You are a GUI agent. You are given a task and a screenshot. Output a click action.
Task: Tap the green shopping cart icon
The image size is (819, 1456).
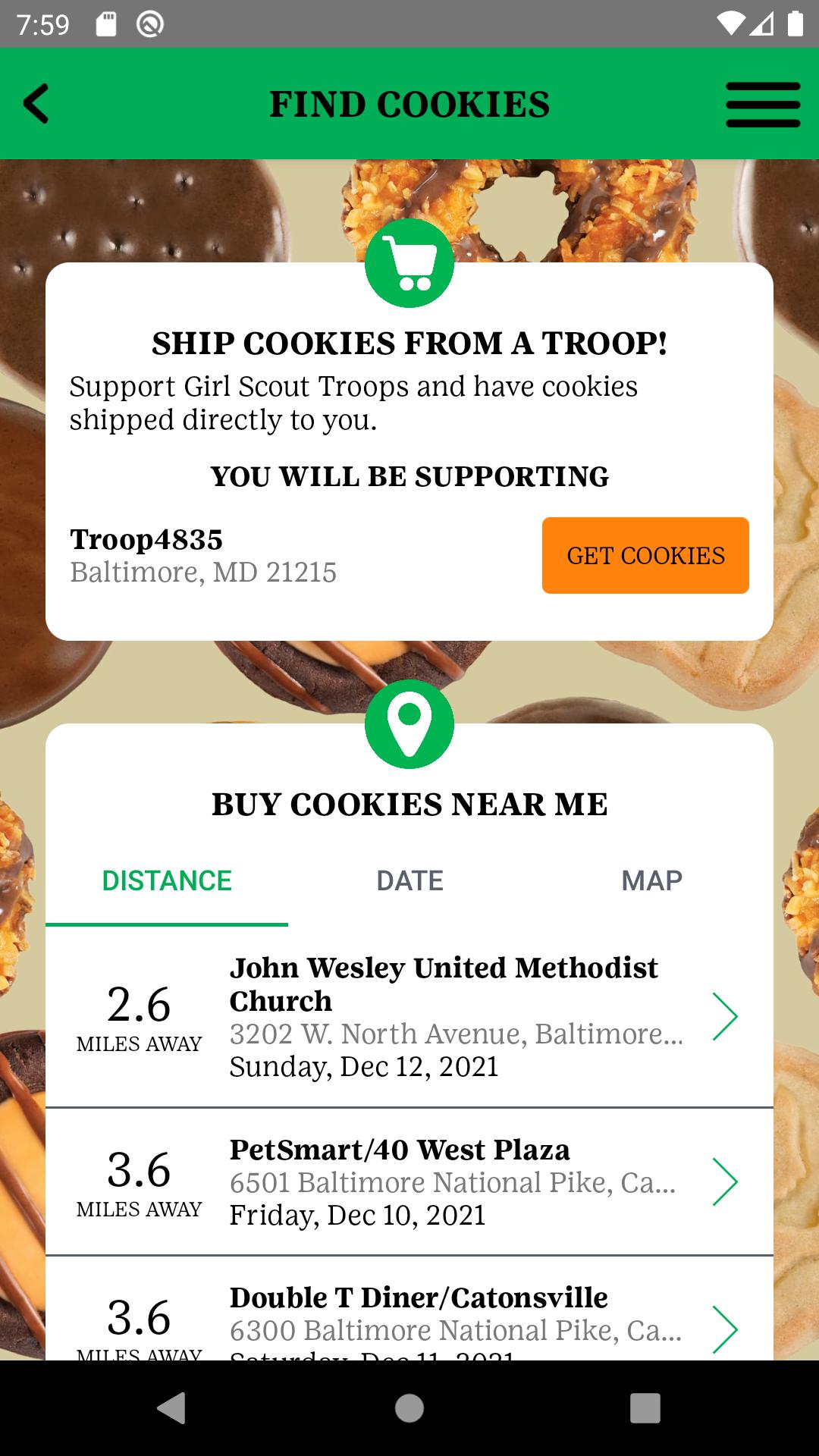[x=409, y=262]
